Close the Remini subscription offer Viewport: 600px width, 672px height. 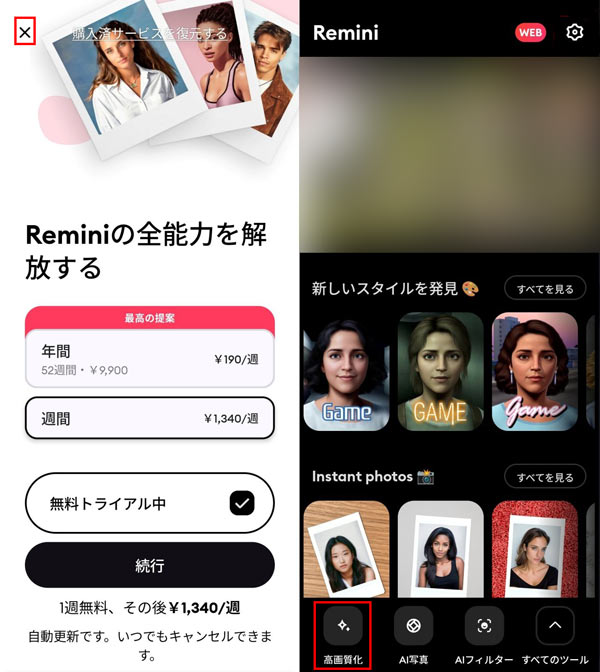(25, 33)
